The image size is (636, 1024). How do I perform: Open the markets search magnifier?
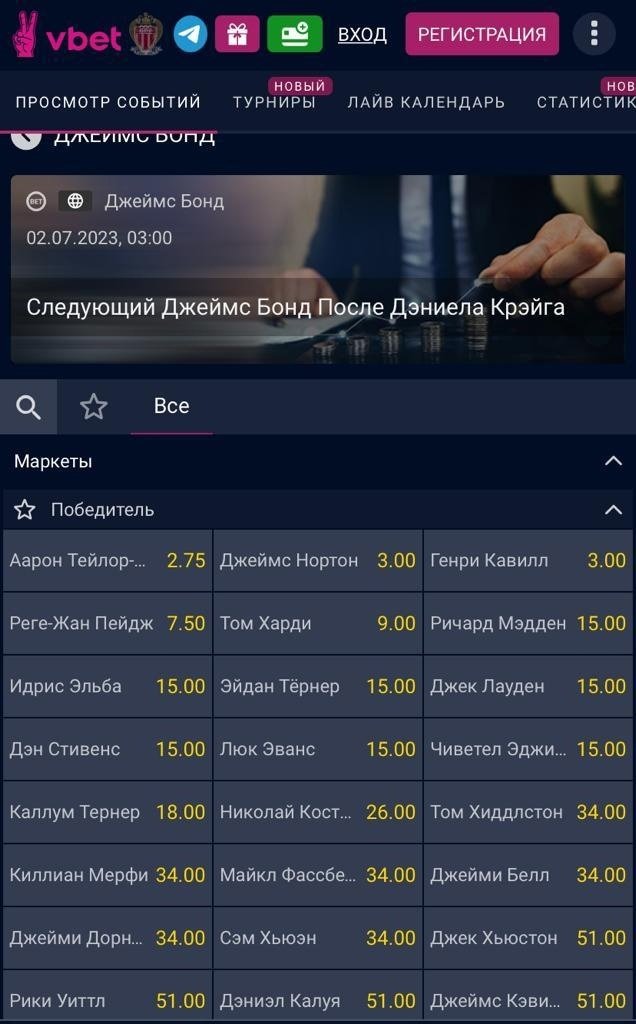[x=29, y=407]
